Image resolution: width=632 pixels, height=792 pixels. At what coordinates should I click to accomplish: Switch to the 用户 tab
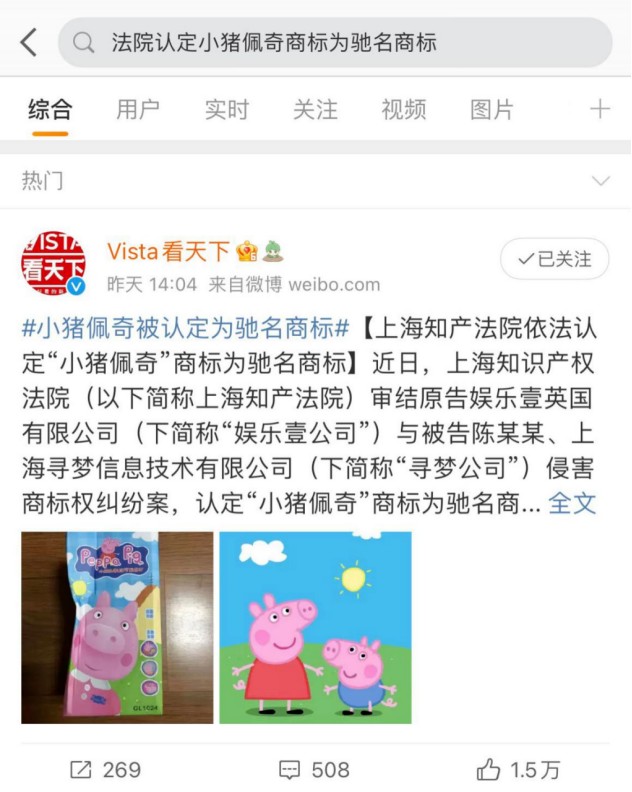coord(137,109)
